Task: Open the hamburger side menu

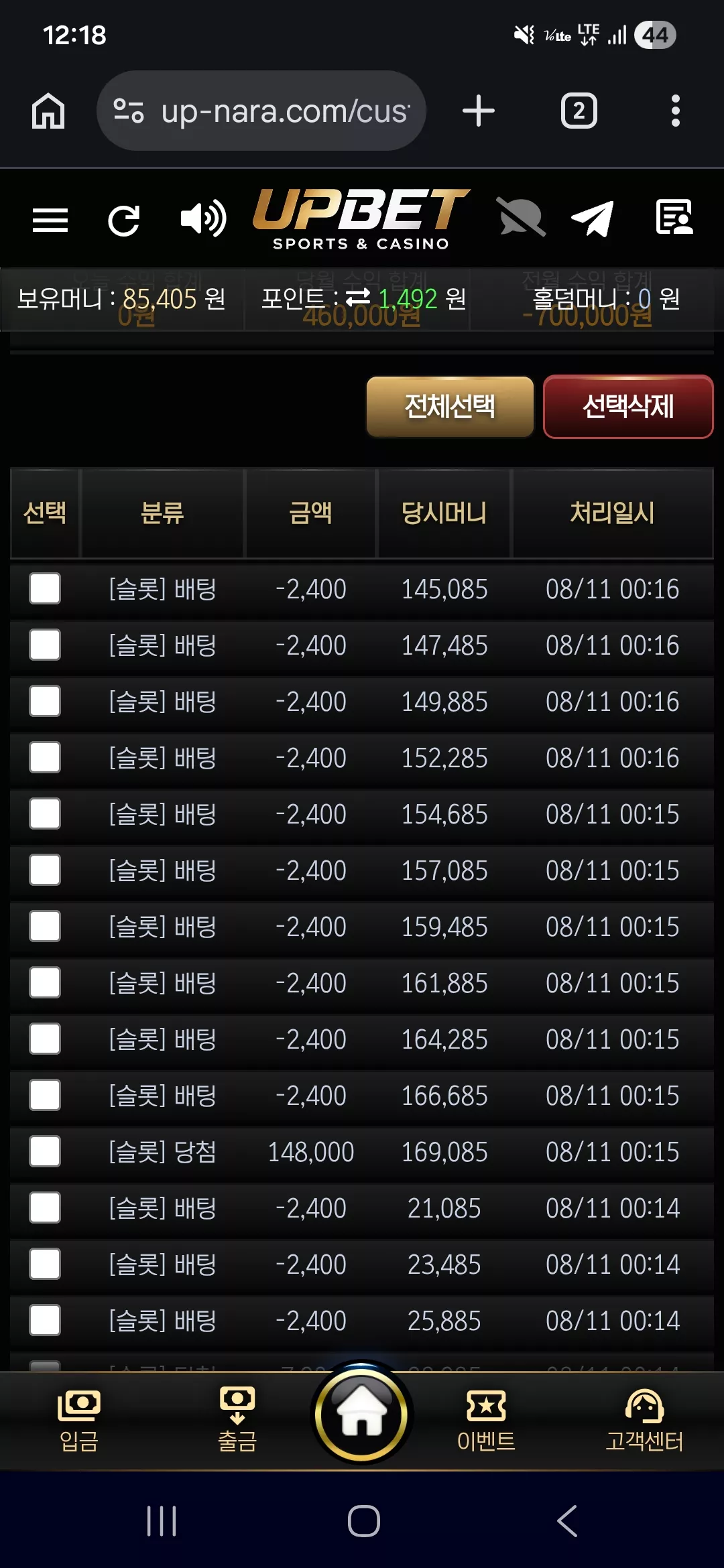Action: [x=50, y=220]
